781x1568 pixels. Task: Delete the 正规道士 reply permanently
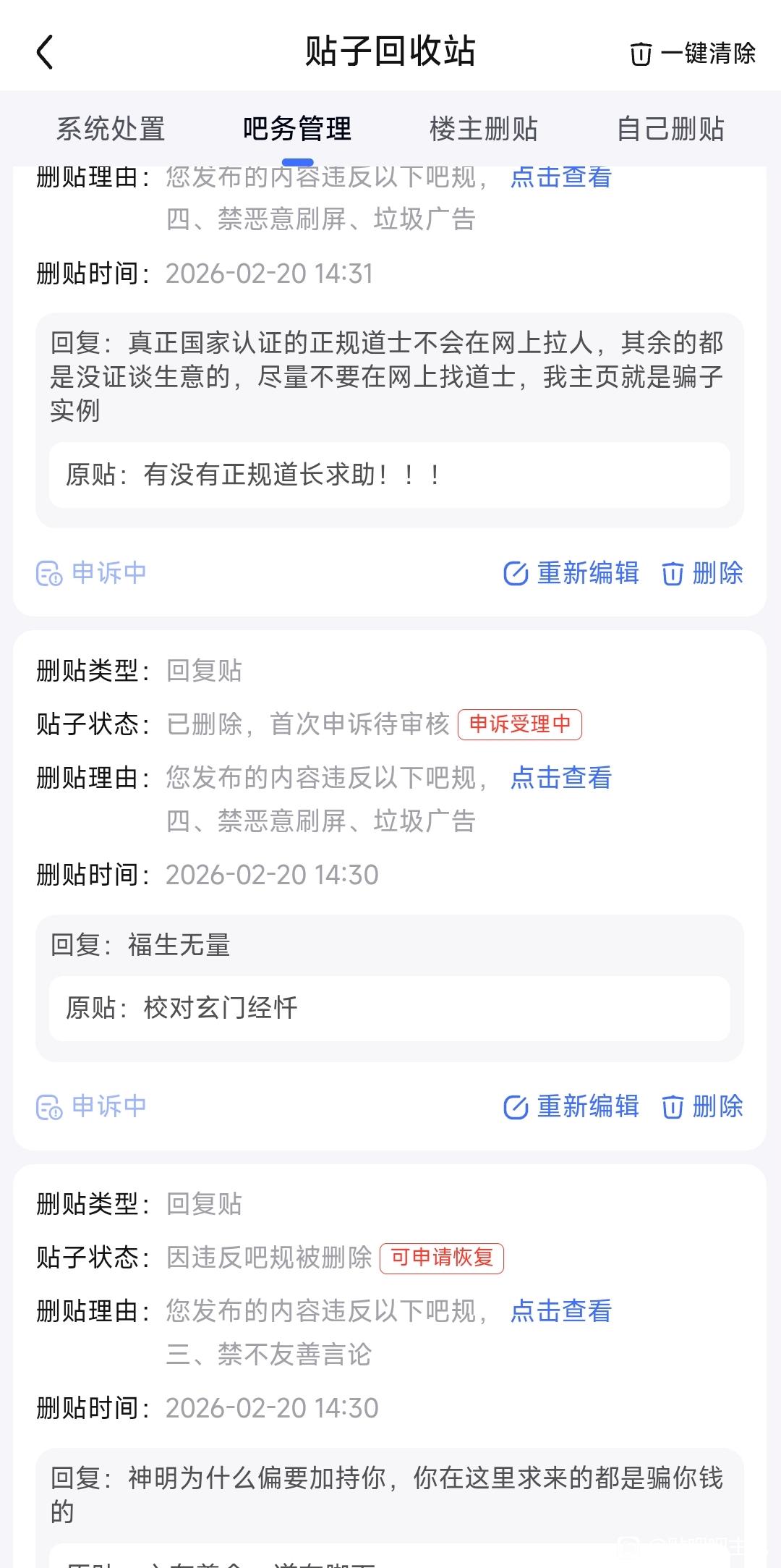click(703, 574)
